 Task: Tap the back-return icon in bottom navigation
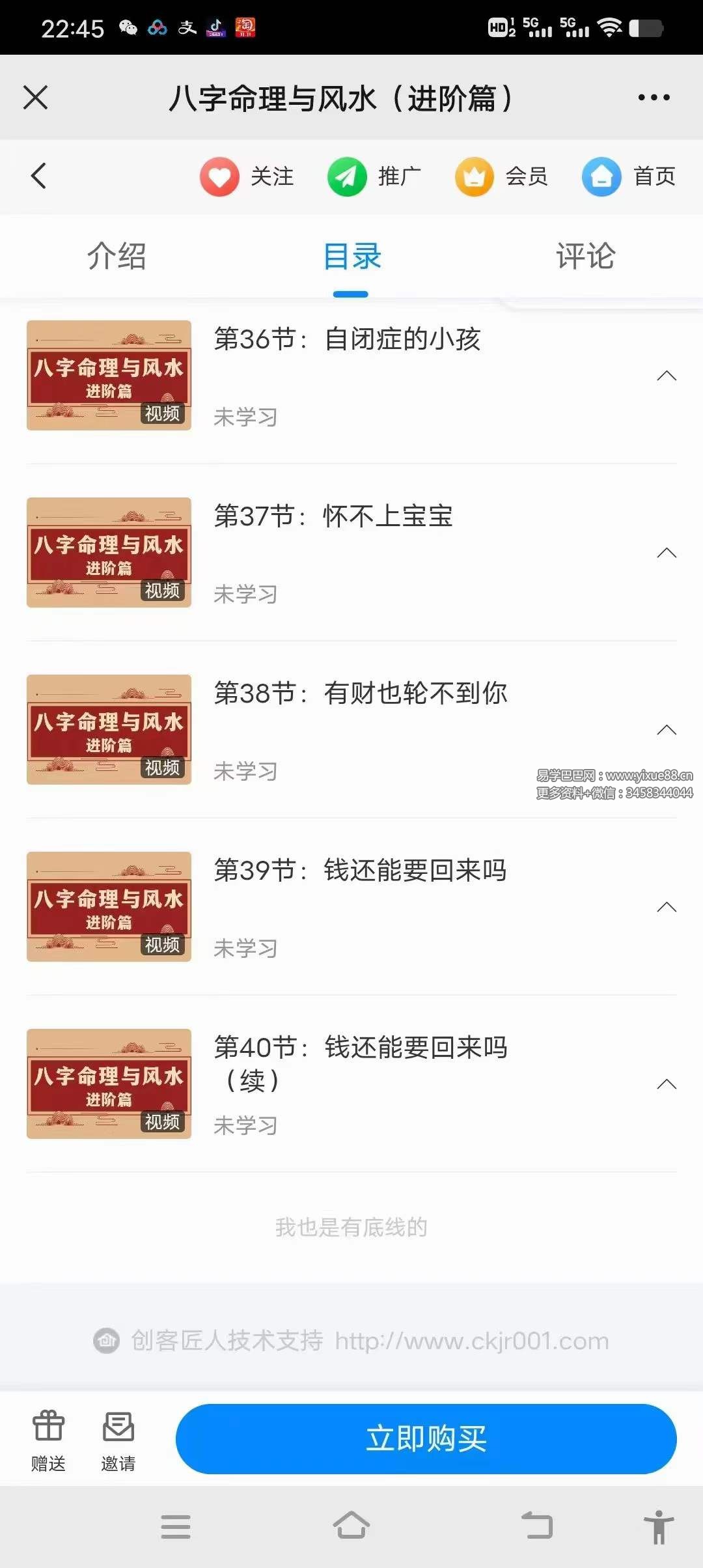point(536,1527)
